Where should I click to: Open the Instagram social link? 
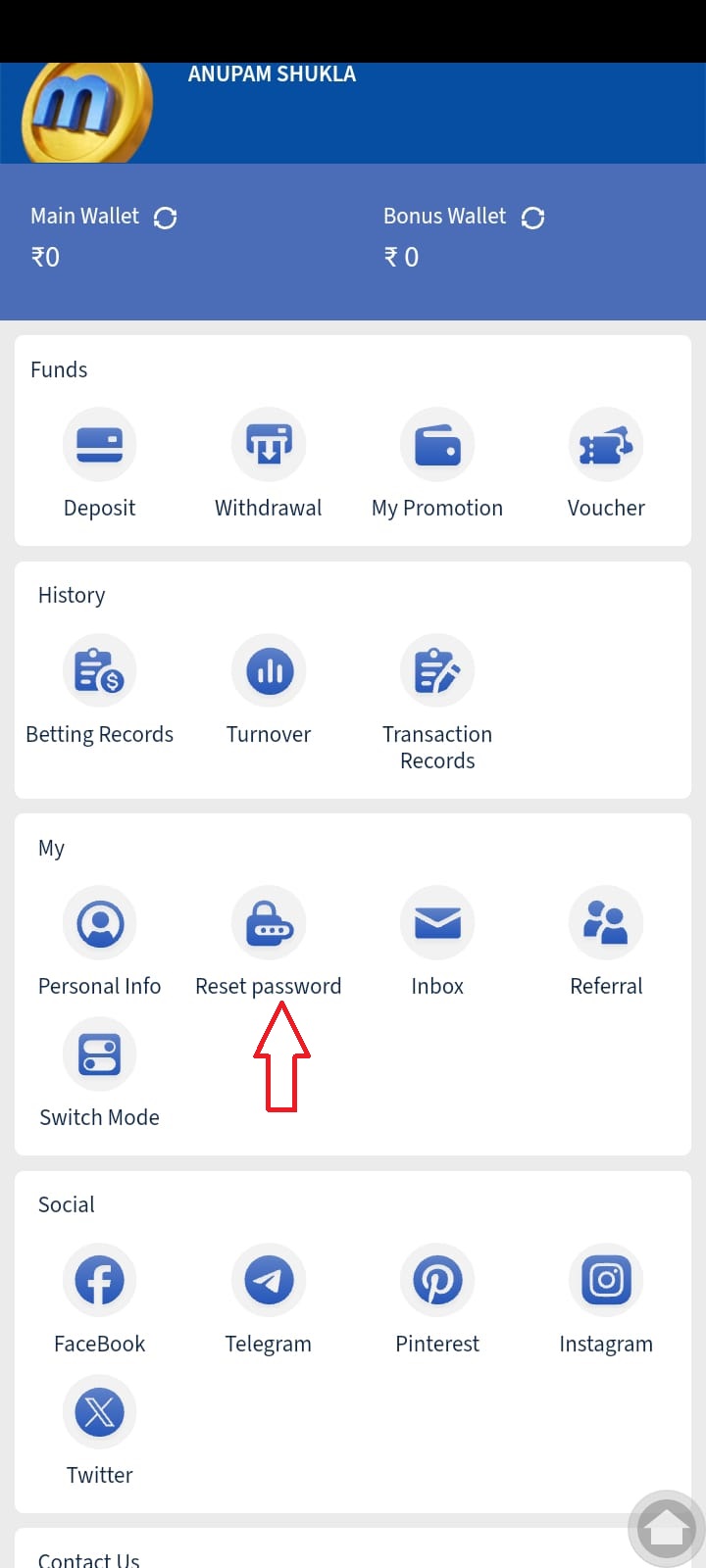pos(606,1280)
